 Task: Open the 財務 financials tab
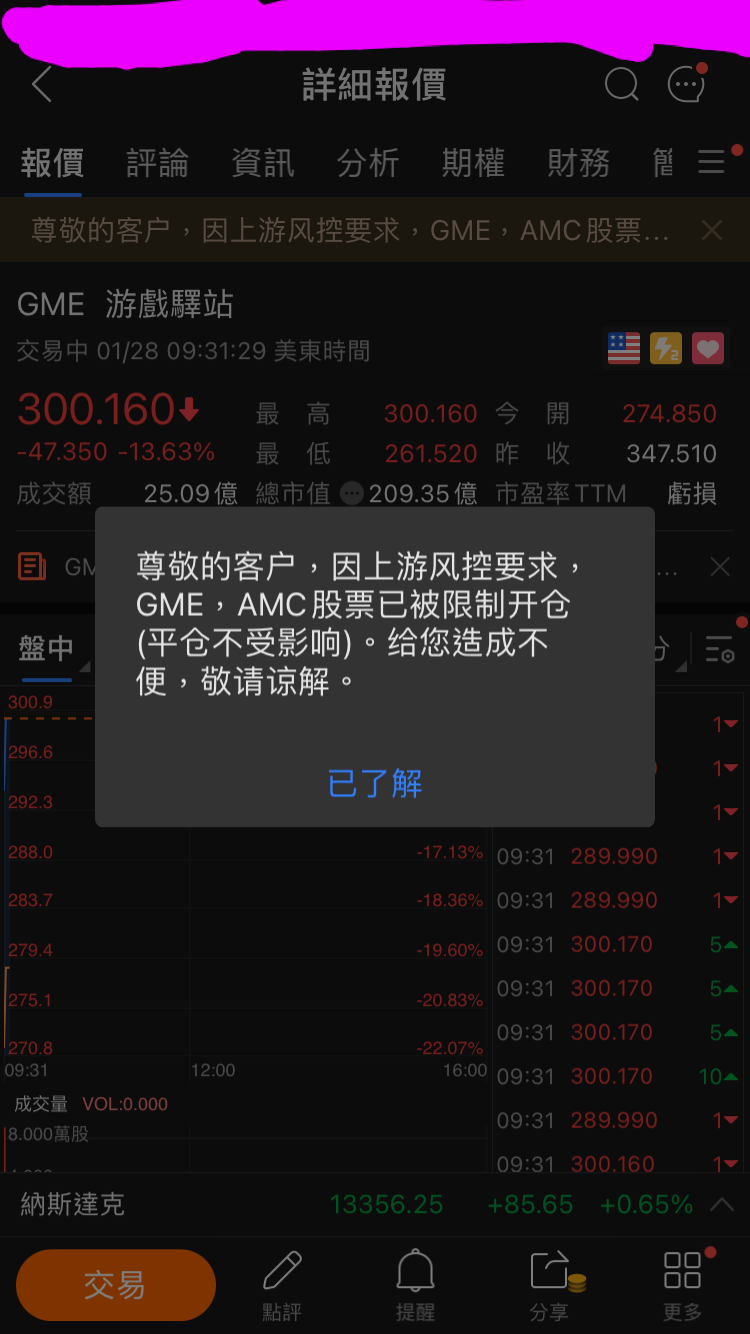(578, 162)
